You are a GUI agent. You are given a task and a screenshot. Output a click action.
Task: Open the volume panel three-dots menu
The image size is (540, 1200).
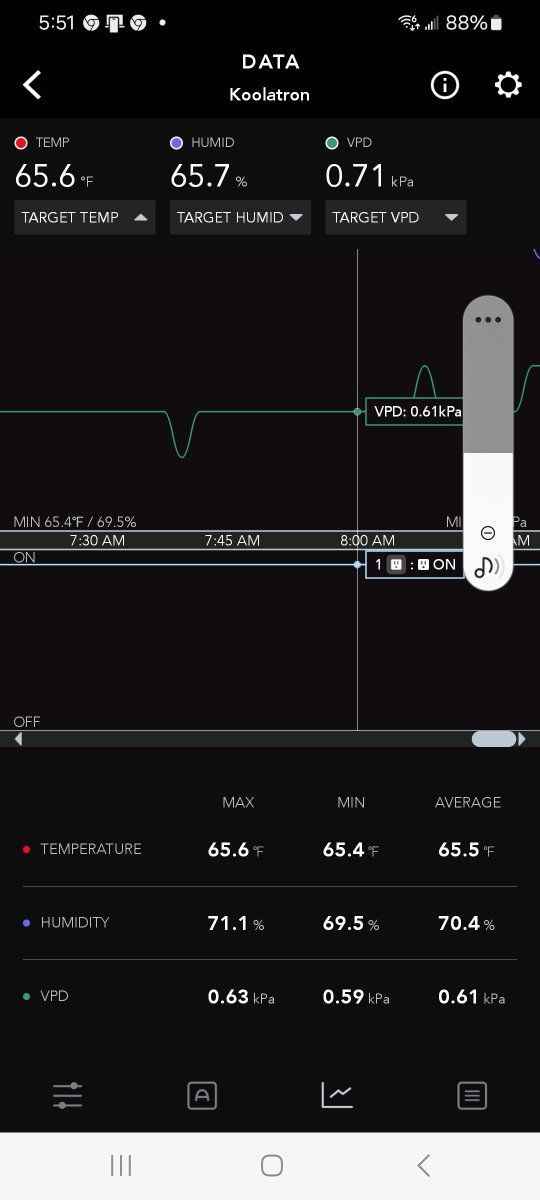point(488,320)
